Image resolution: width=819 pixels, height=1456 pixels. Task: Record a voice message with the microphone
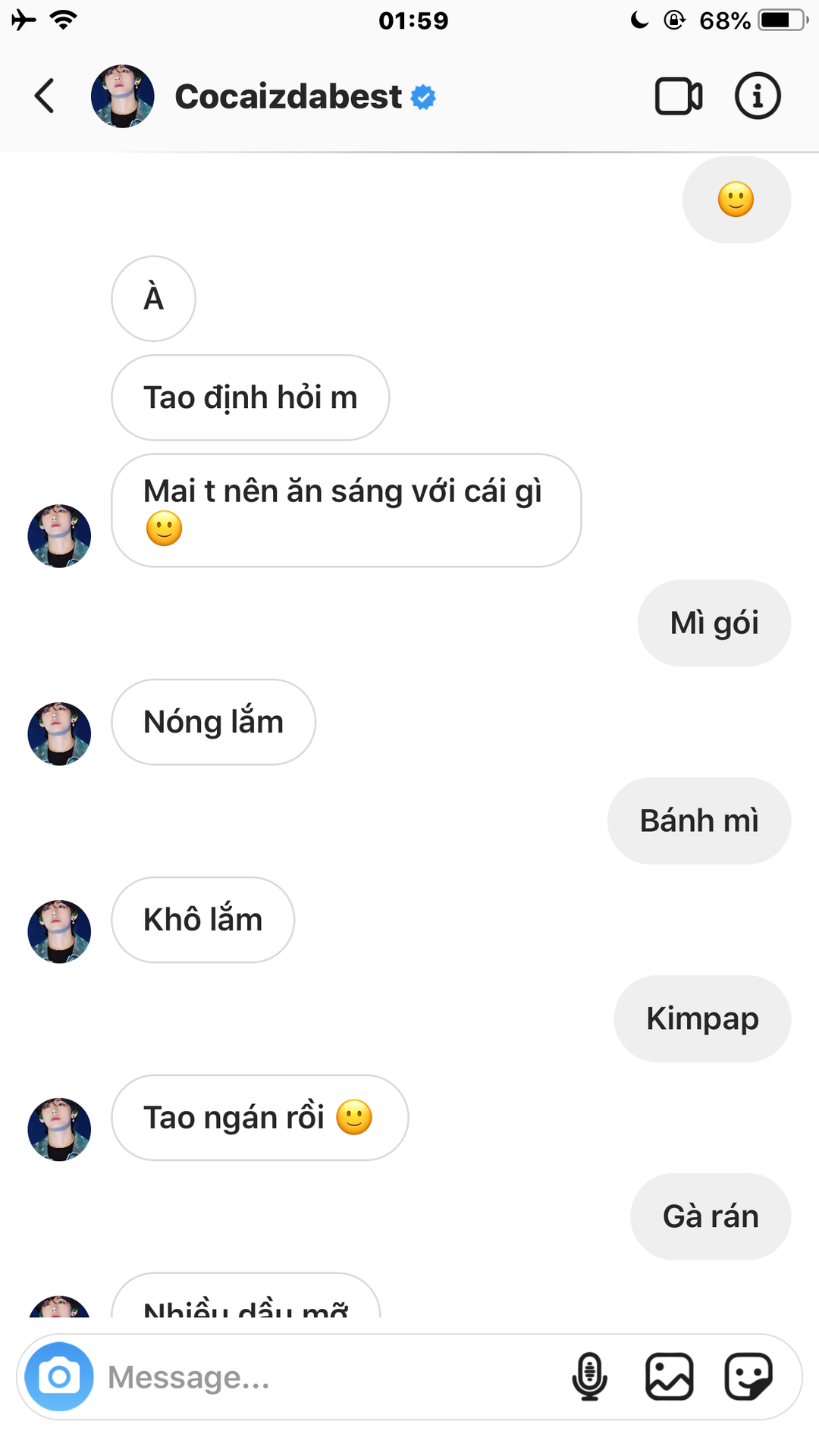point(589,1376)
